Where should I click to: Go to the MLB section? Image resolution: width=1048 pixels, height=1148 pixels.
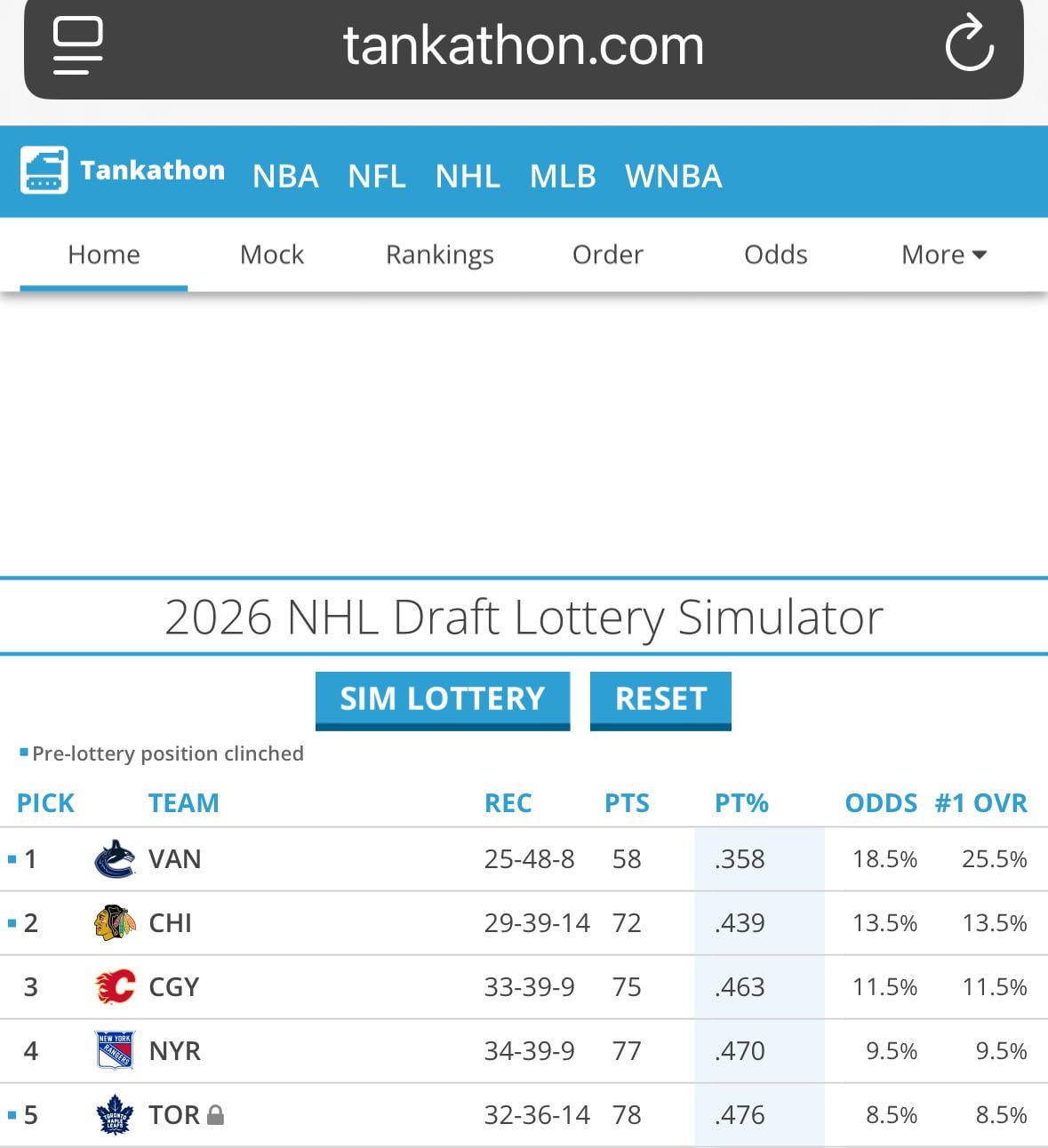pyautogui.click(x=563, y=176)
